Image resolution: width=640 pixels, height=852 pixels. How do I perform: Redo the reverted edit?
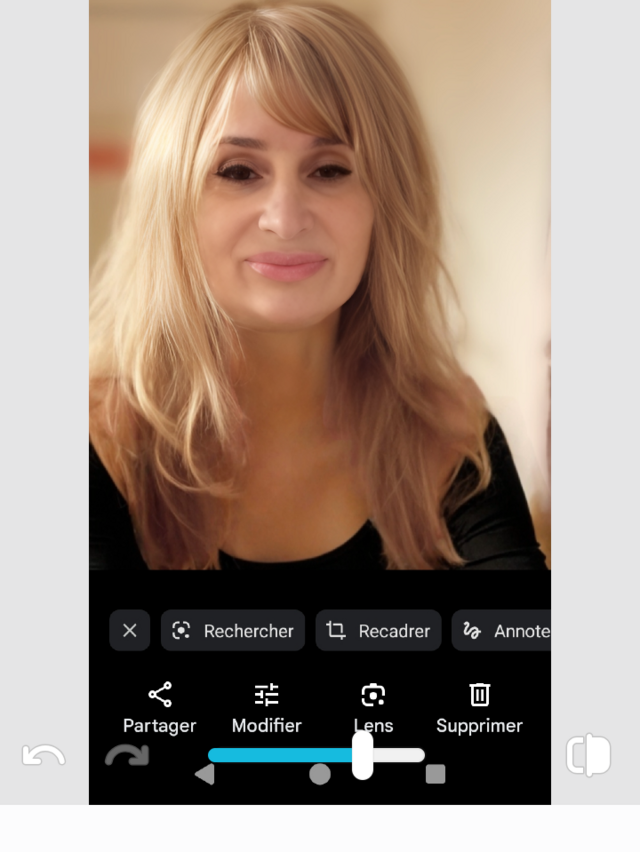[127, 755]
